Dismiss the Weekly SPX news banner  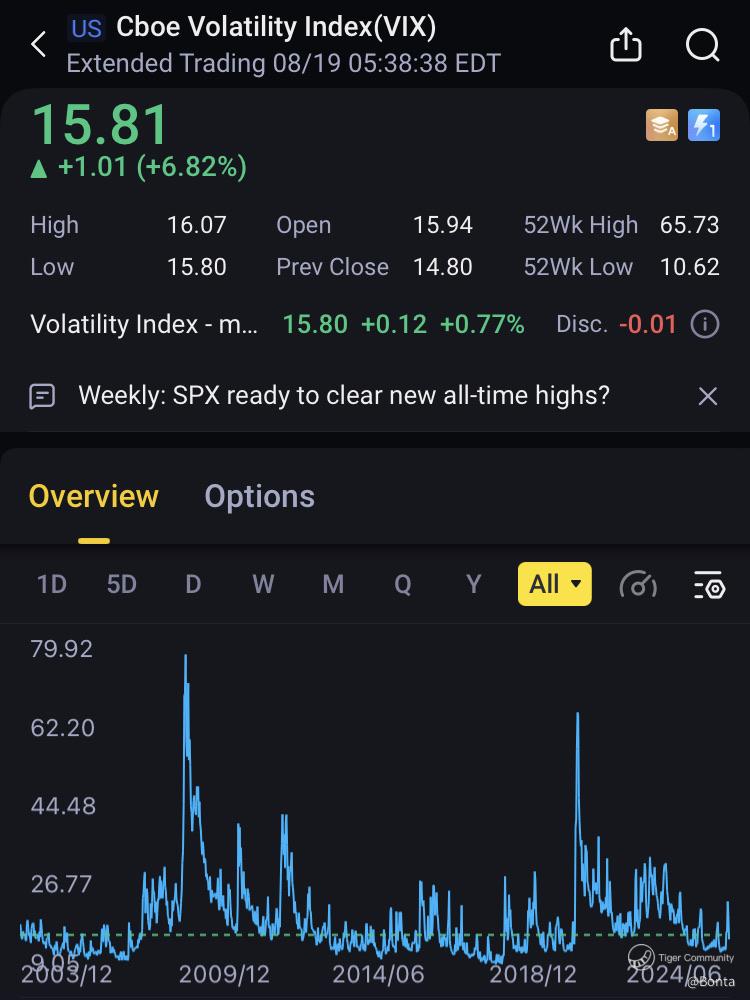(x=707, y=397)
